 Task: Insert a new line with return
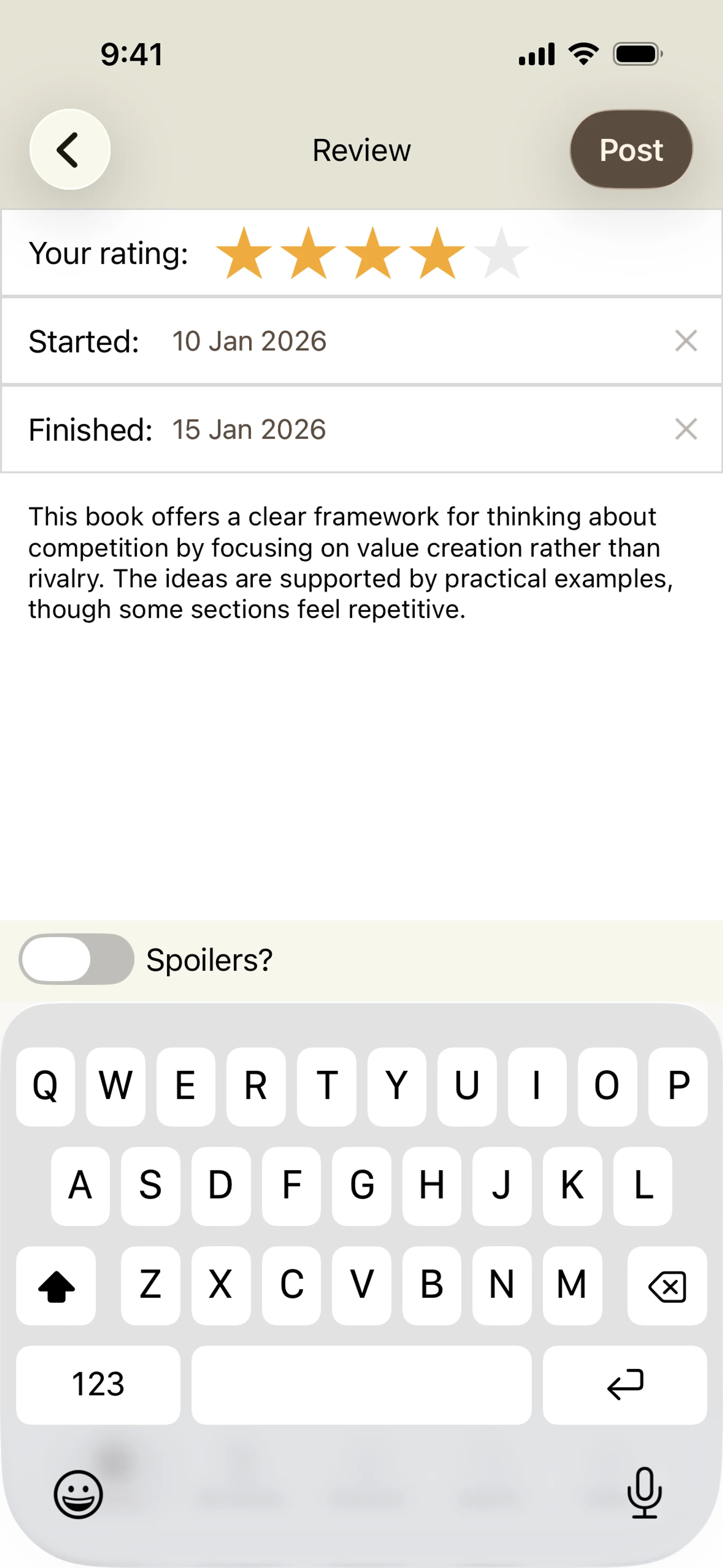[624, 1384]
